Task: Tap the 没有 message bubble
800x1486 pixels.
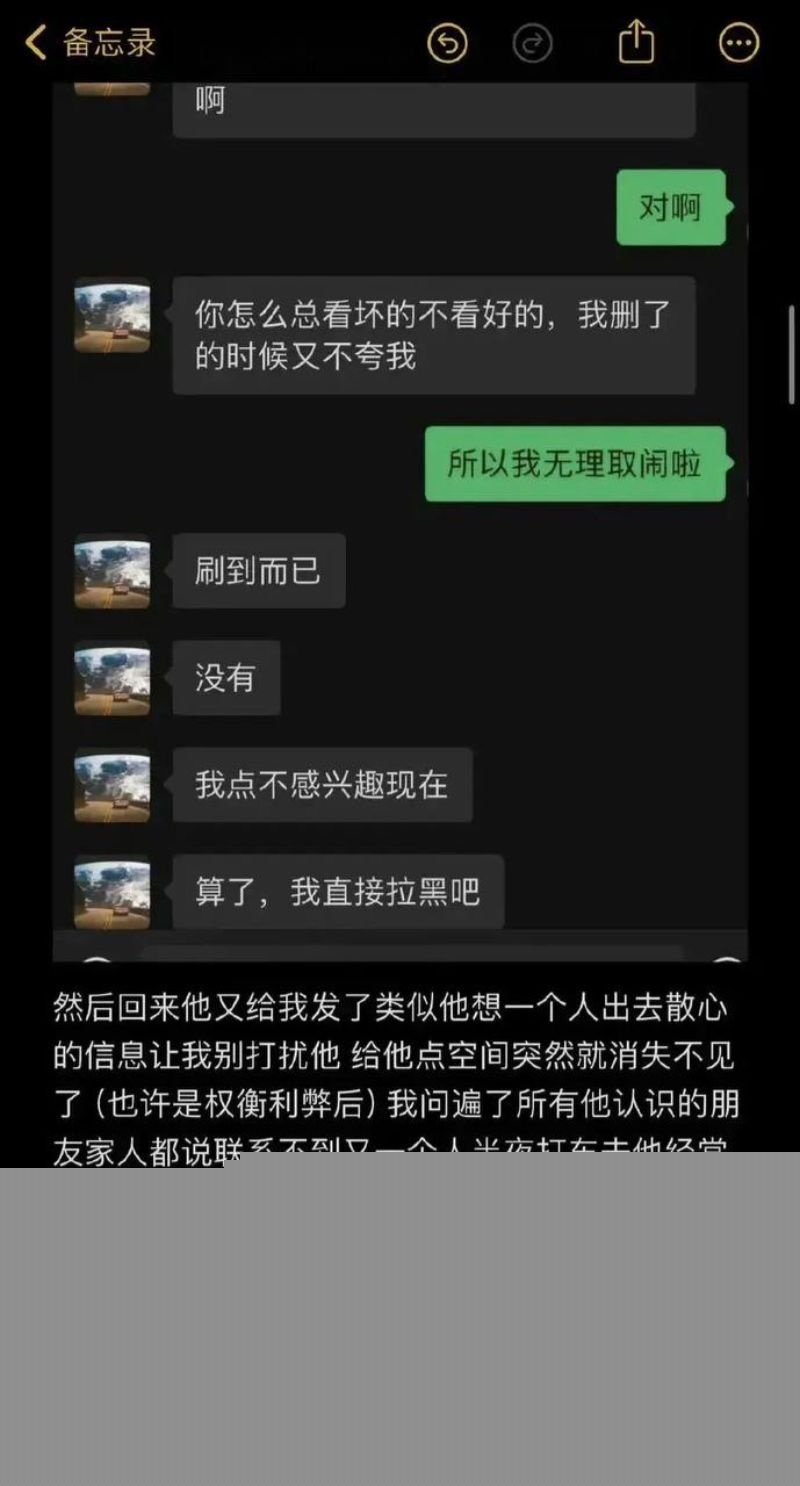Action: coord(226,678)
